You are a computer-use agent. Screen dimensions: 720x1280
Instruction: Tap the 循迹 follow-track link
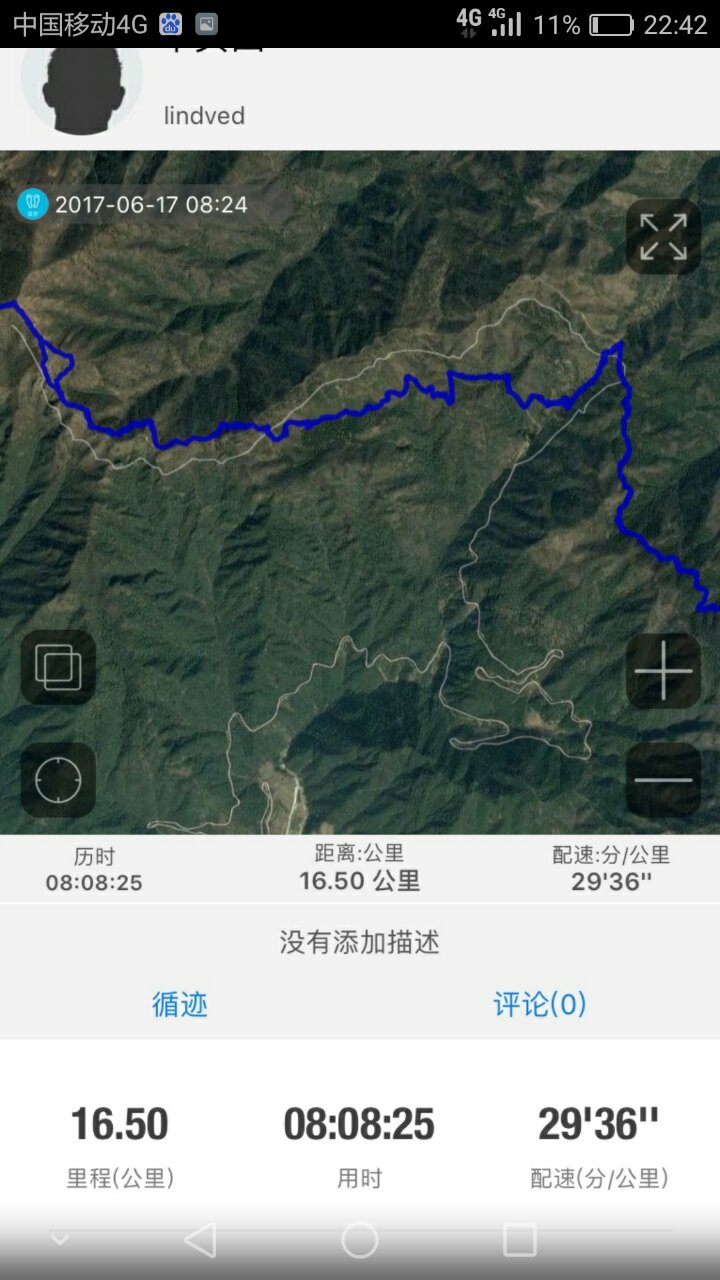click(x=180, y=1004)
